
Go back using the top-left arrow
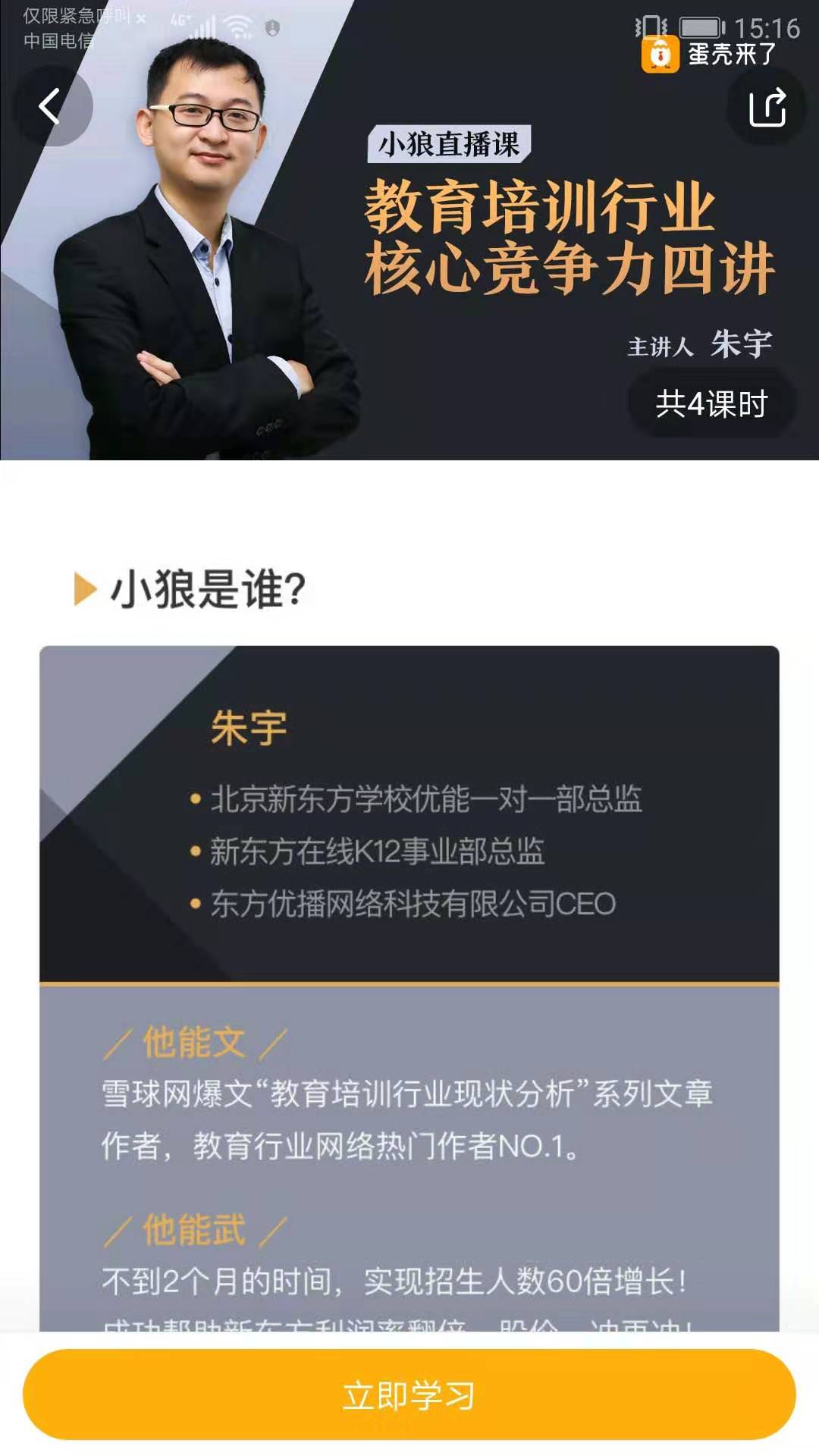pos(50,106)
